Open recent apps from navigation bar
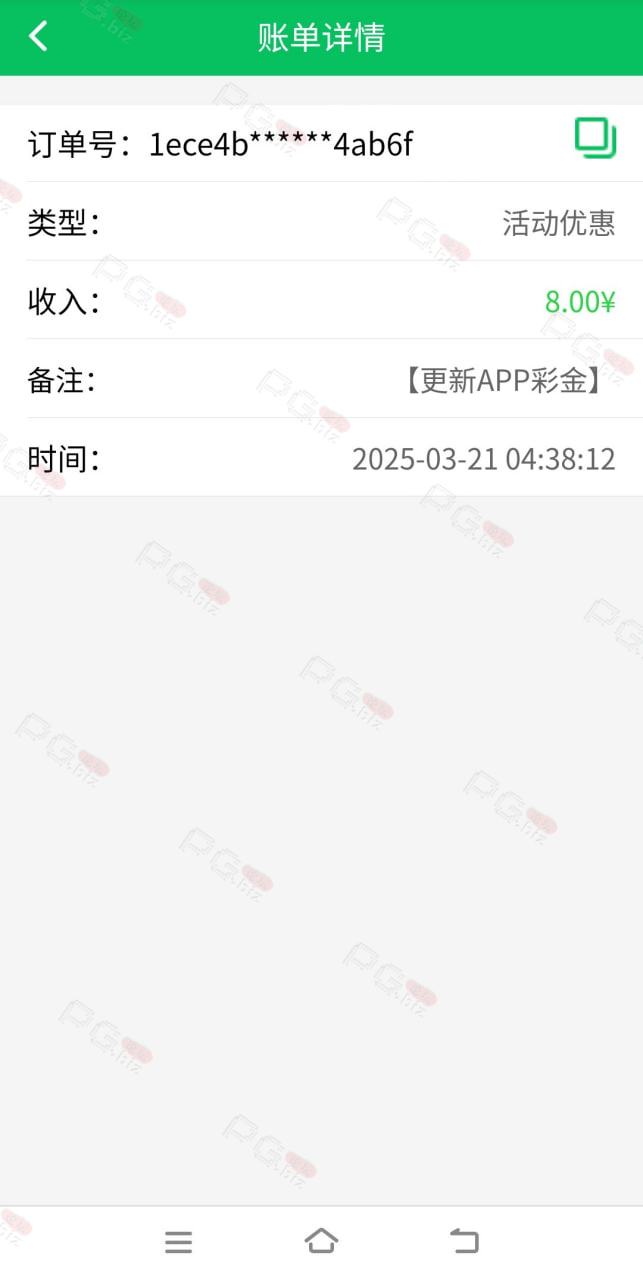 tap(178, 1242)
